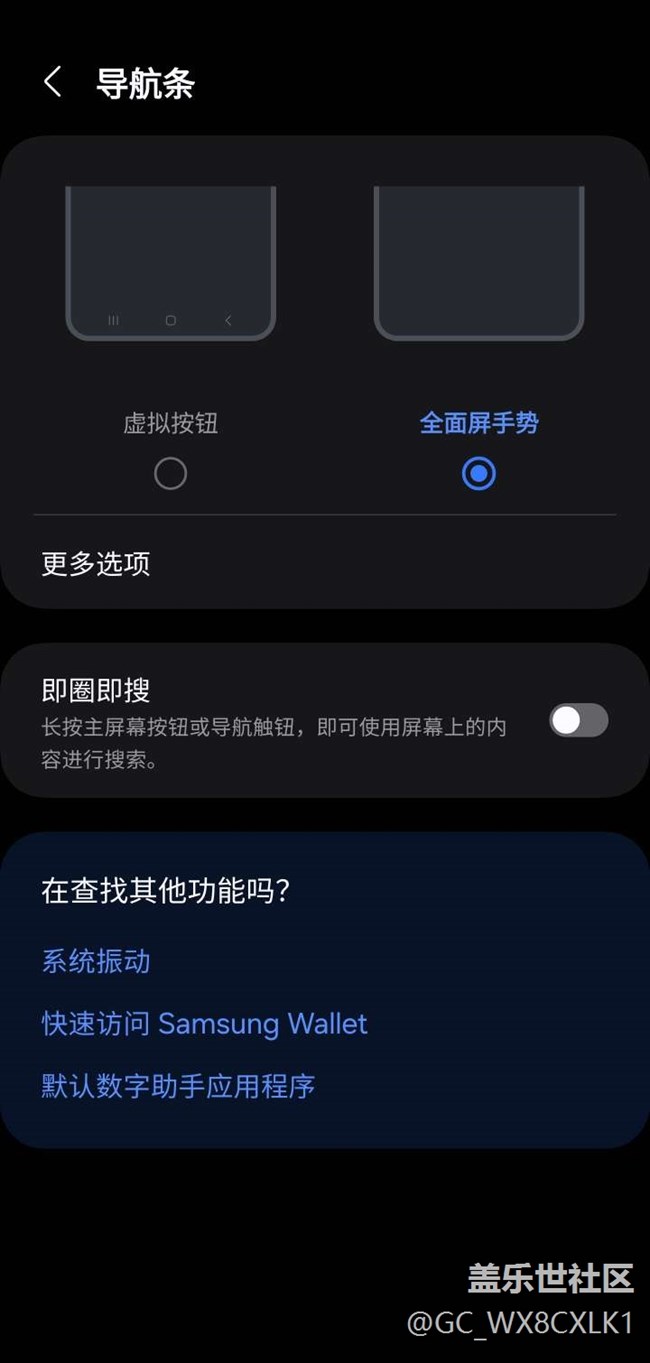This screenshot has width=650, height=1363.
Task: Select the 虚拟按钮 radio option
Action: [x=170, y=473]
